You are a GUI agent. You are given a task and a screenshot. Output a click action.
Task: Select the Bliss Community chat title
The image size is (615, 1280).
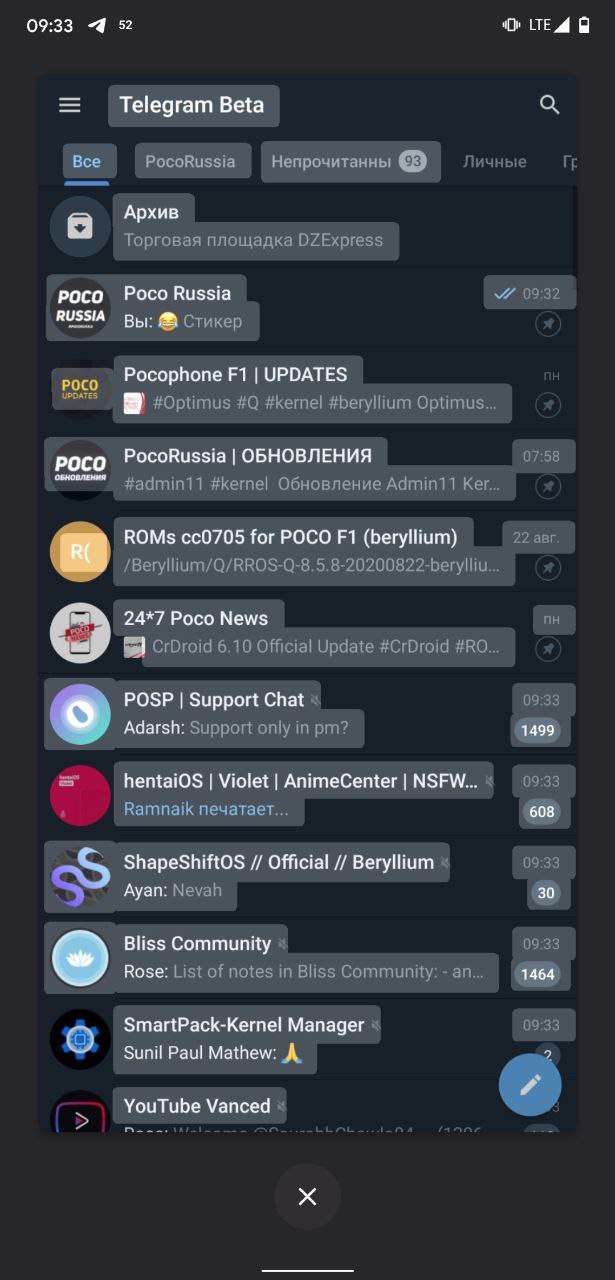(198, 944)
